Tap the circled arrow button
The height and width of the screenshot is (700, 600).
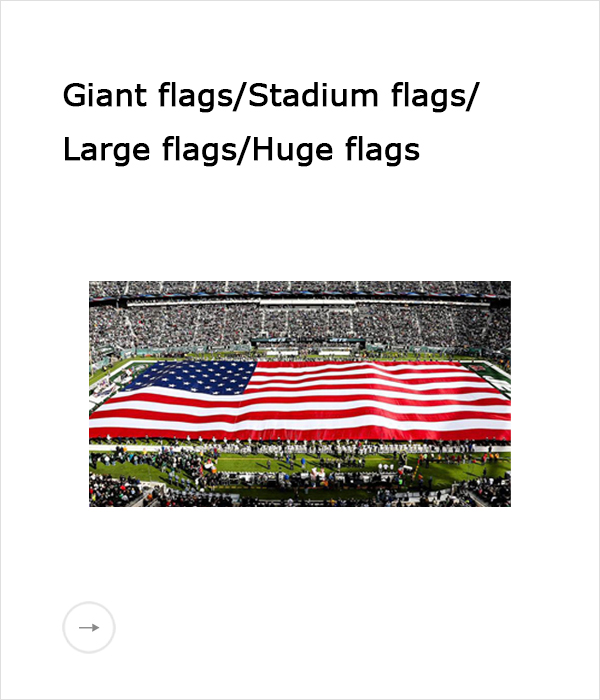(x=89, y=628)
